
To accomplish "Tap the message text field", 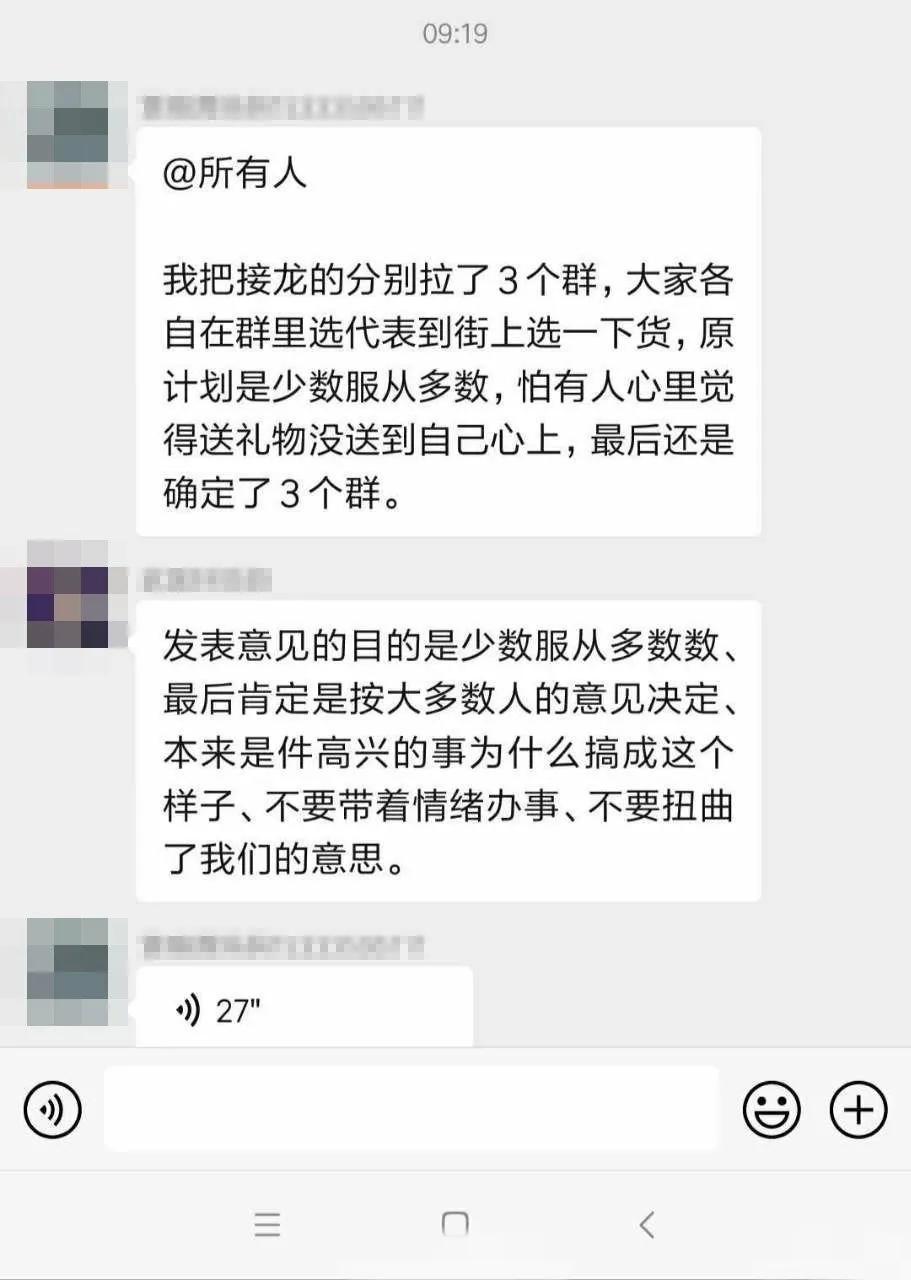I will (411, 1108).
